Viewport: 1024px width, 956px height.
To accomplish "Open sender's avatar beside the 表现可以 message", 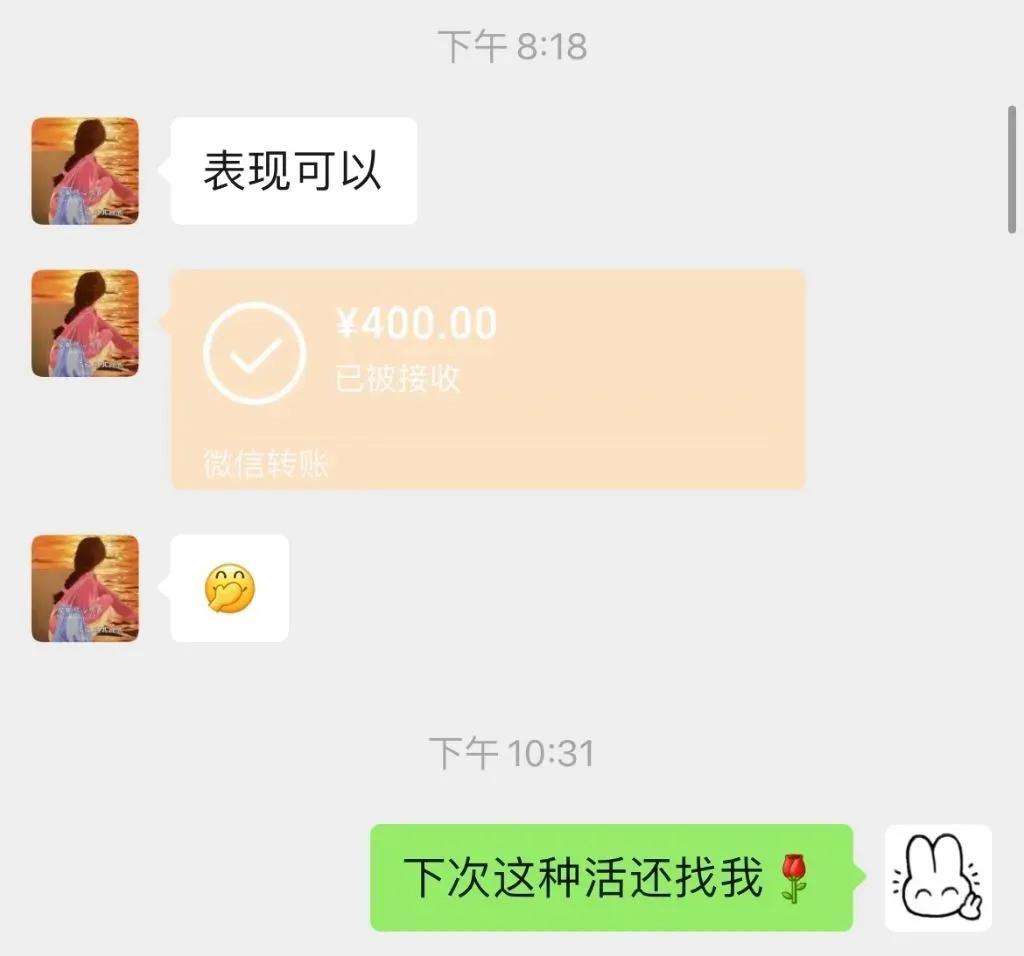I will (85, 171).
